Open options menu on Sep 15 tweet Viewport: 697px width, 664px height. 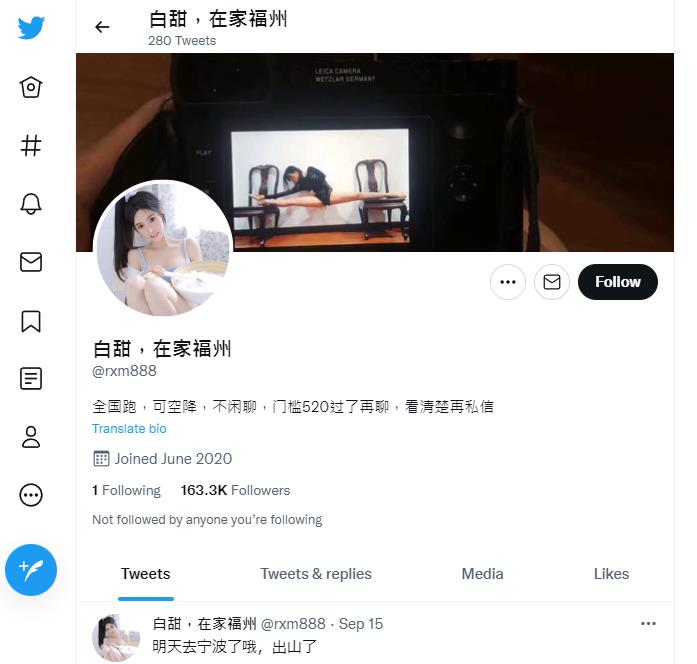click(x=648, y=623)
